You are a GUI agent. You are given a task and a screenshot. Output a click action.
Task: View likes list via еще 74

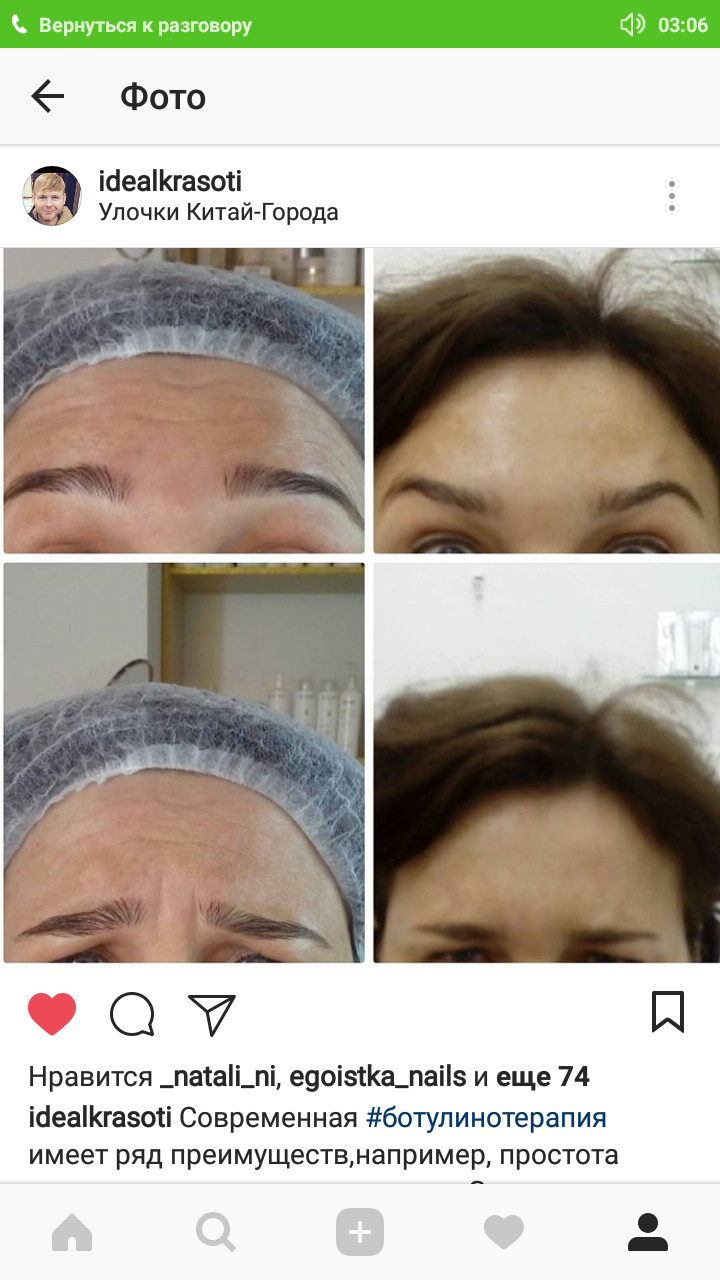(542, 1077)
